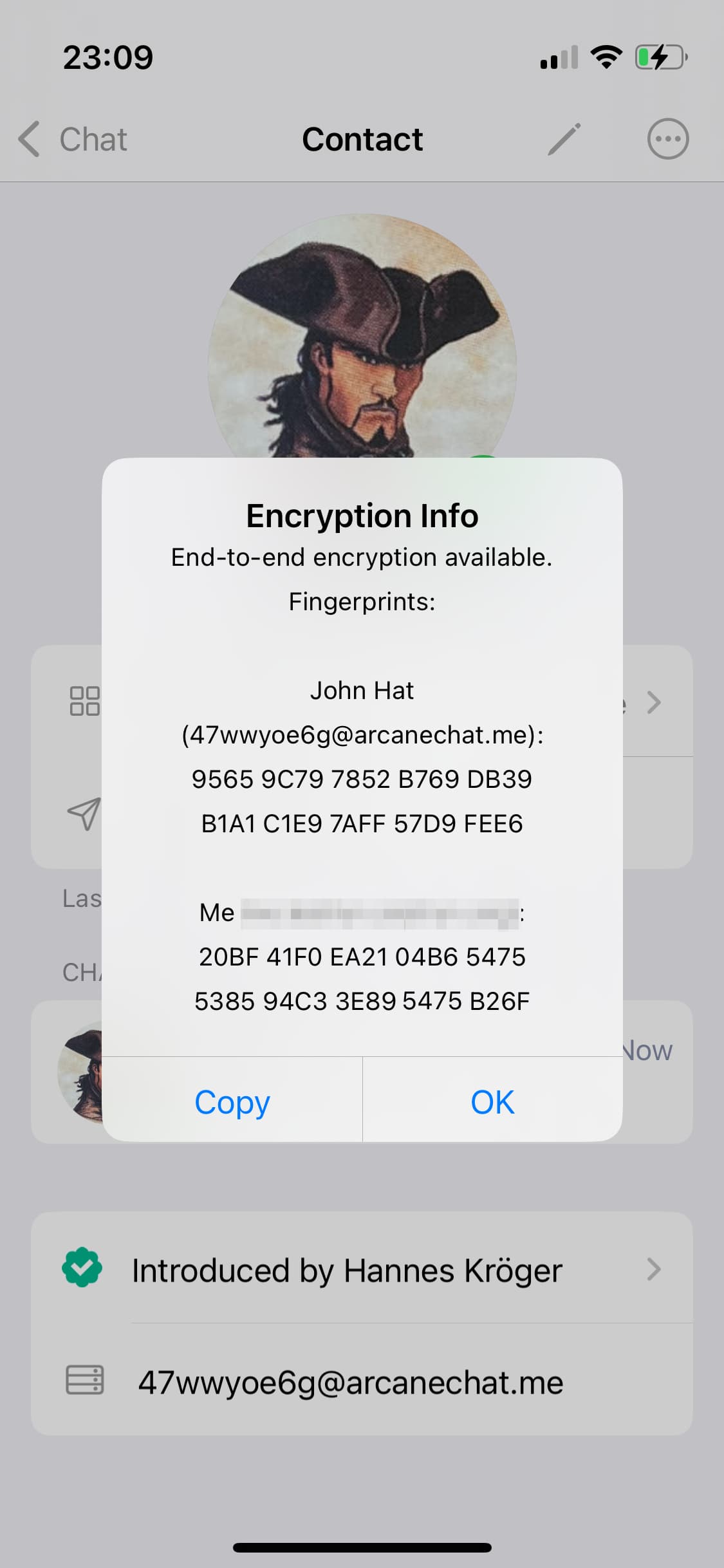
Task: Dismiss the dialog with OK
Action: coord(492,1102)
